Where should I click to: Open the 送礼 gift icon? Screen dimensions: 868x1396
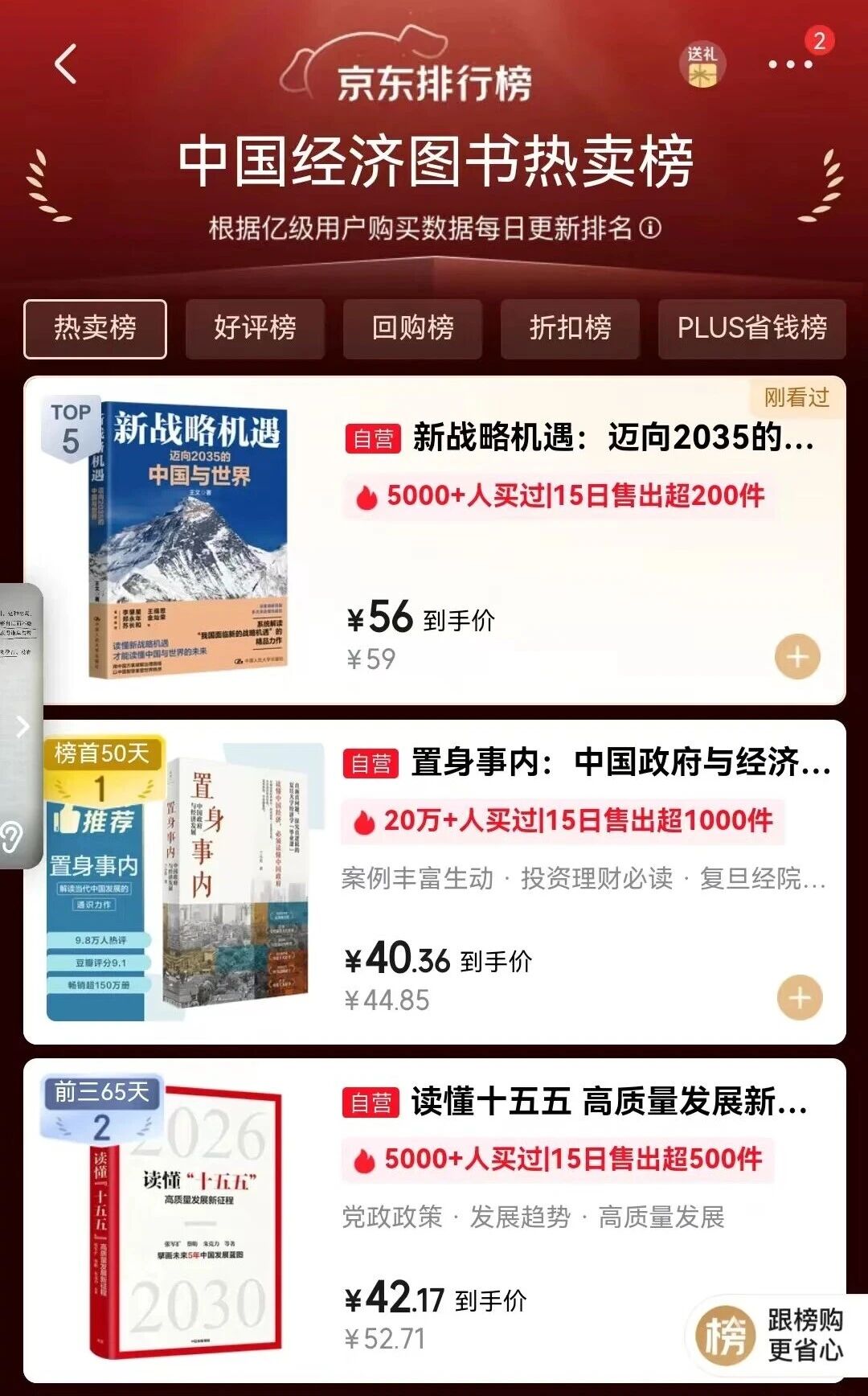702,66
